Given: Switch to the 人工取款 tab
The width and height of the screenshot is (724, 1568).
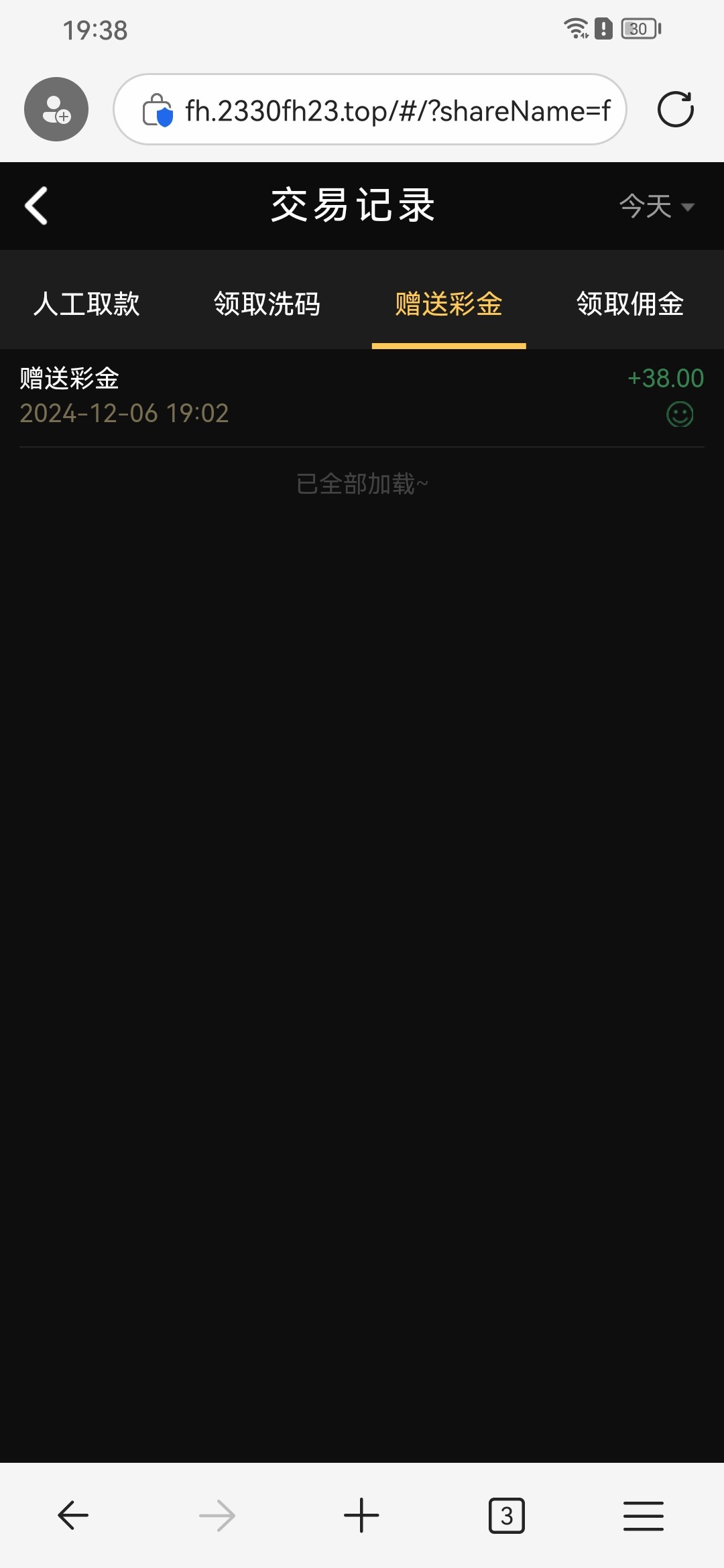Looking at the screenshot, I should pos(86,304).
